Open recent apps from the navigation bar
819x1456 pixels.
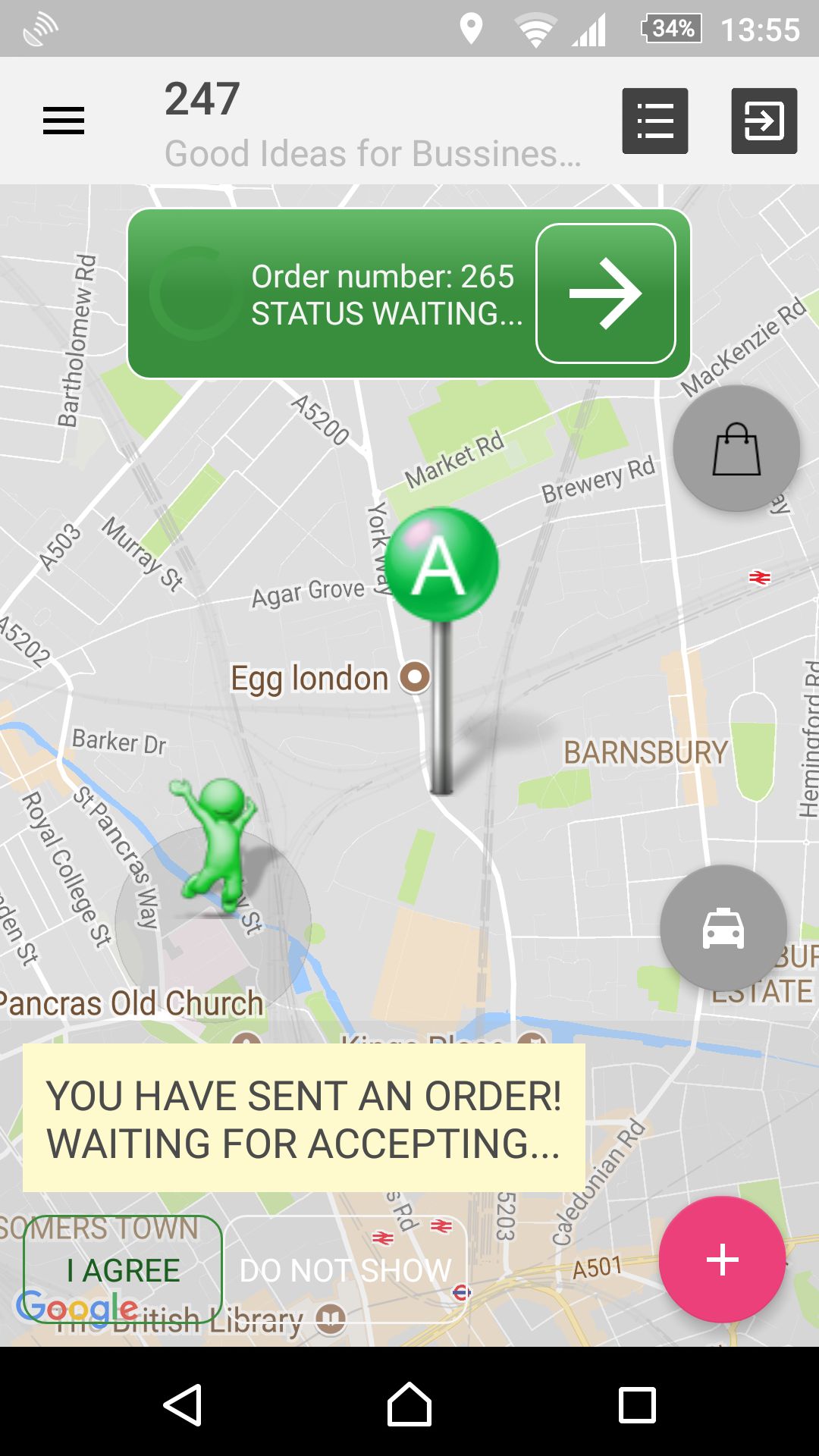tap(637, 1405)
